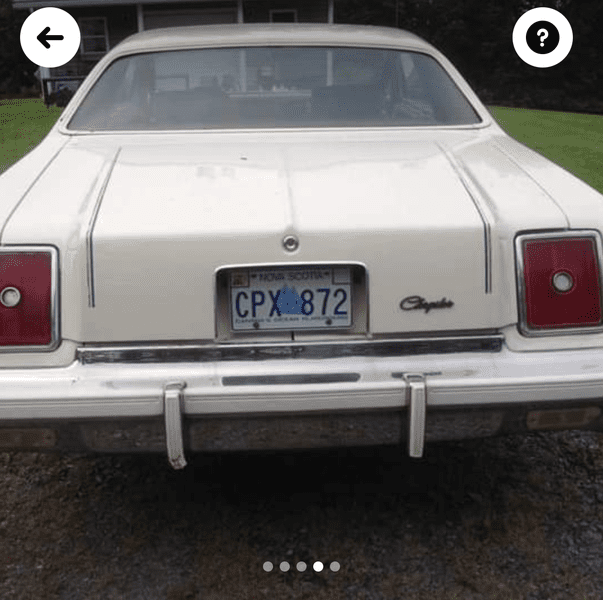Jump to the first photo dot

tap(268, 566)
